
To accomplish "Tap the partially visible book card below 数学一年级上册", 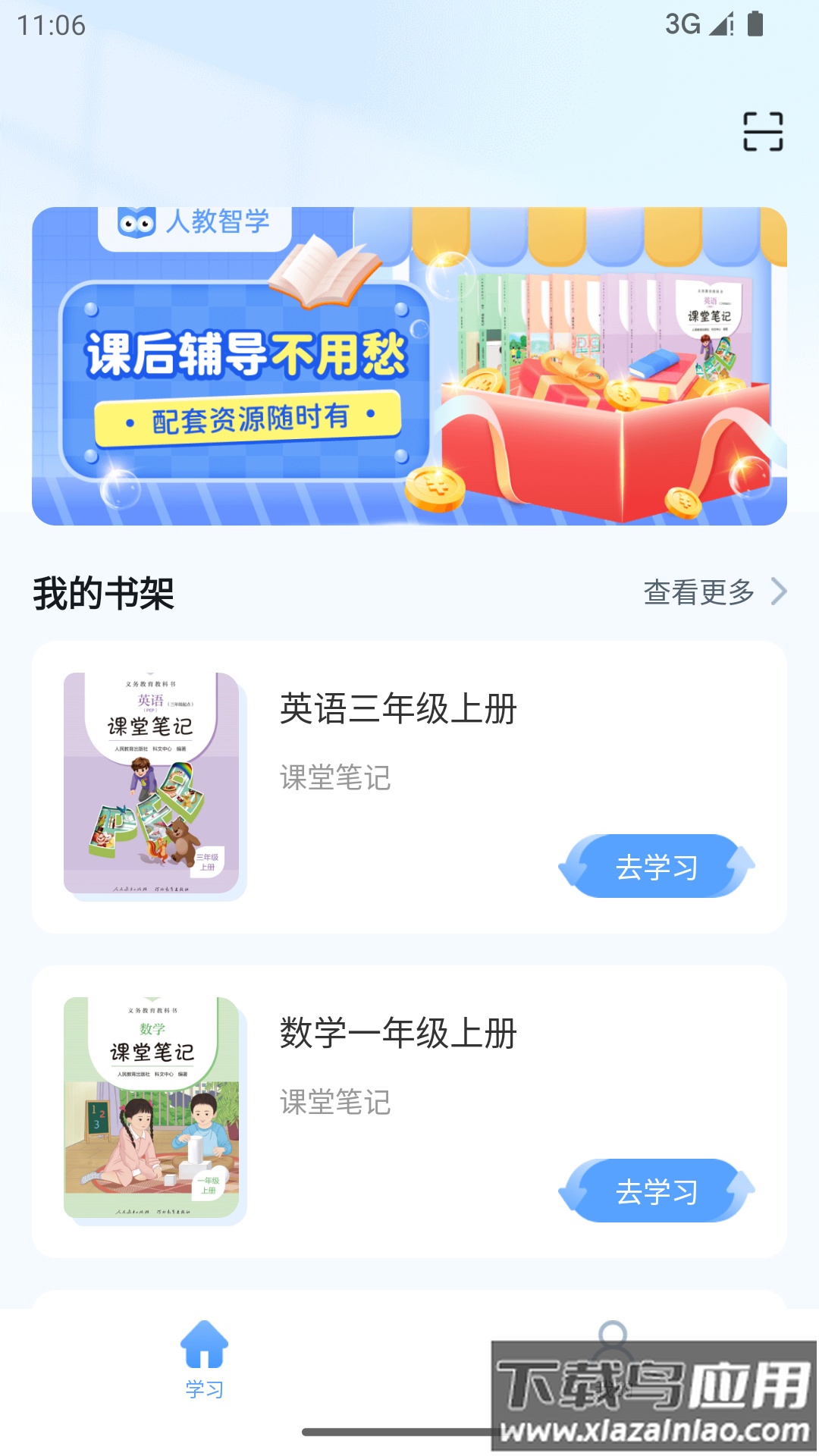I will point(409,1297).
